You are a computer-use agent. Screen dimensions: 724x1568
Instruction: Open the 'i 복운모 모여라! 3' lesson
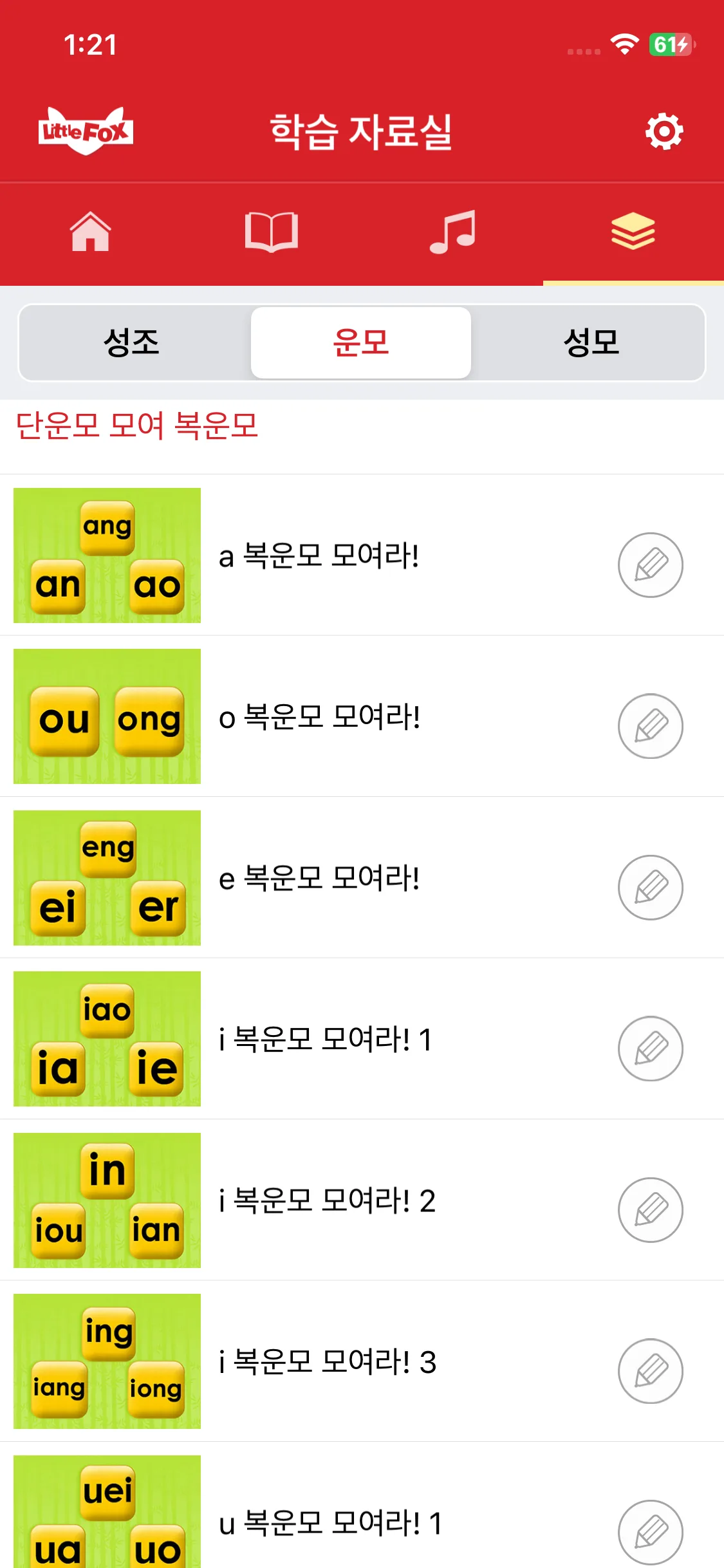click(327, 1362)
